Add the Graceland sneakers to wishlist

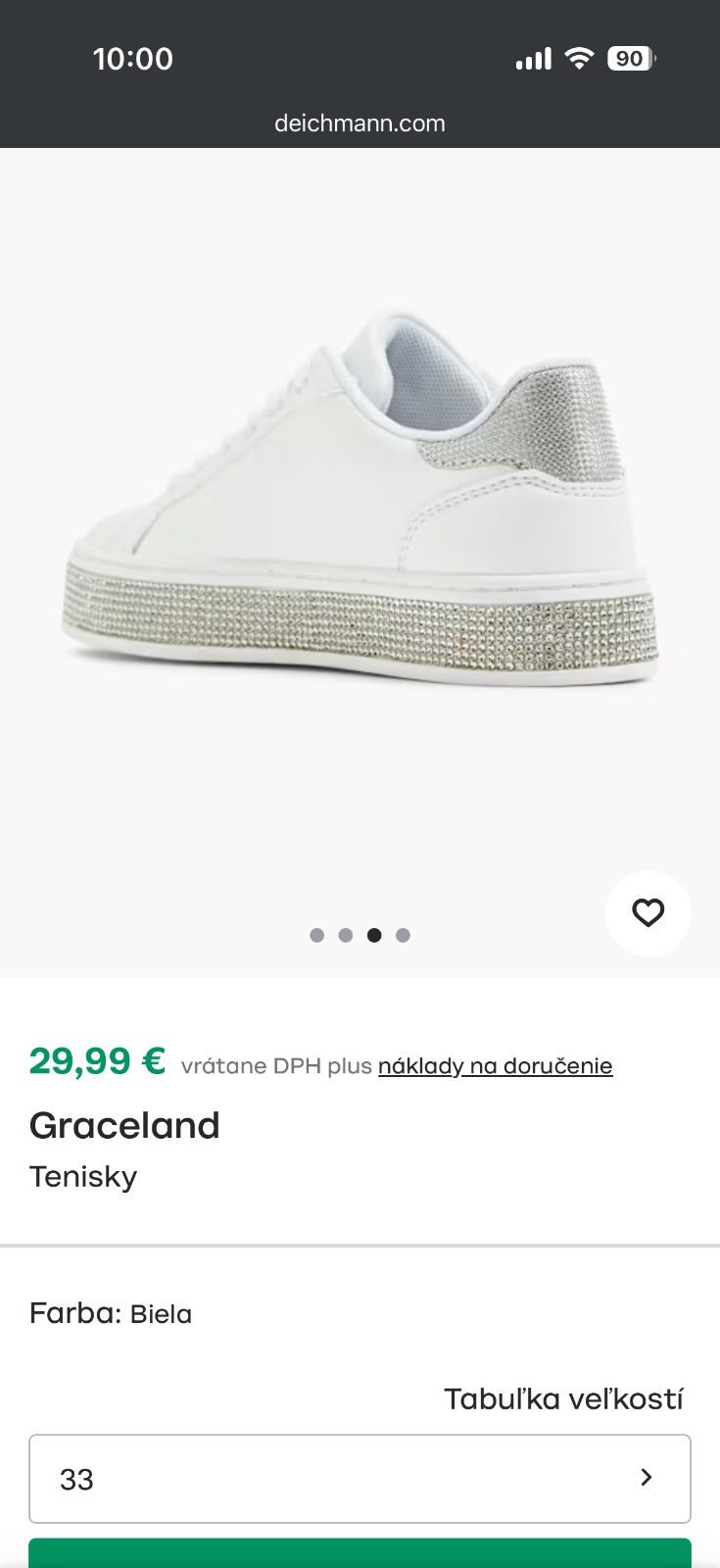coord(648,912)
